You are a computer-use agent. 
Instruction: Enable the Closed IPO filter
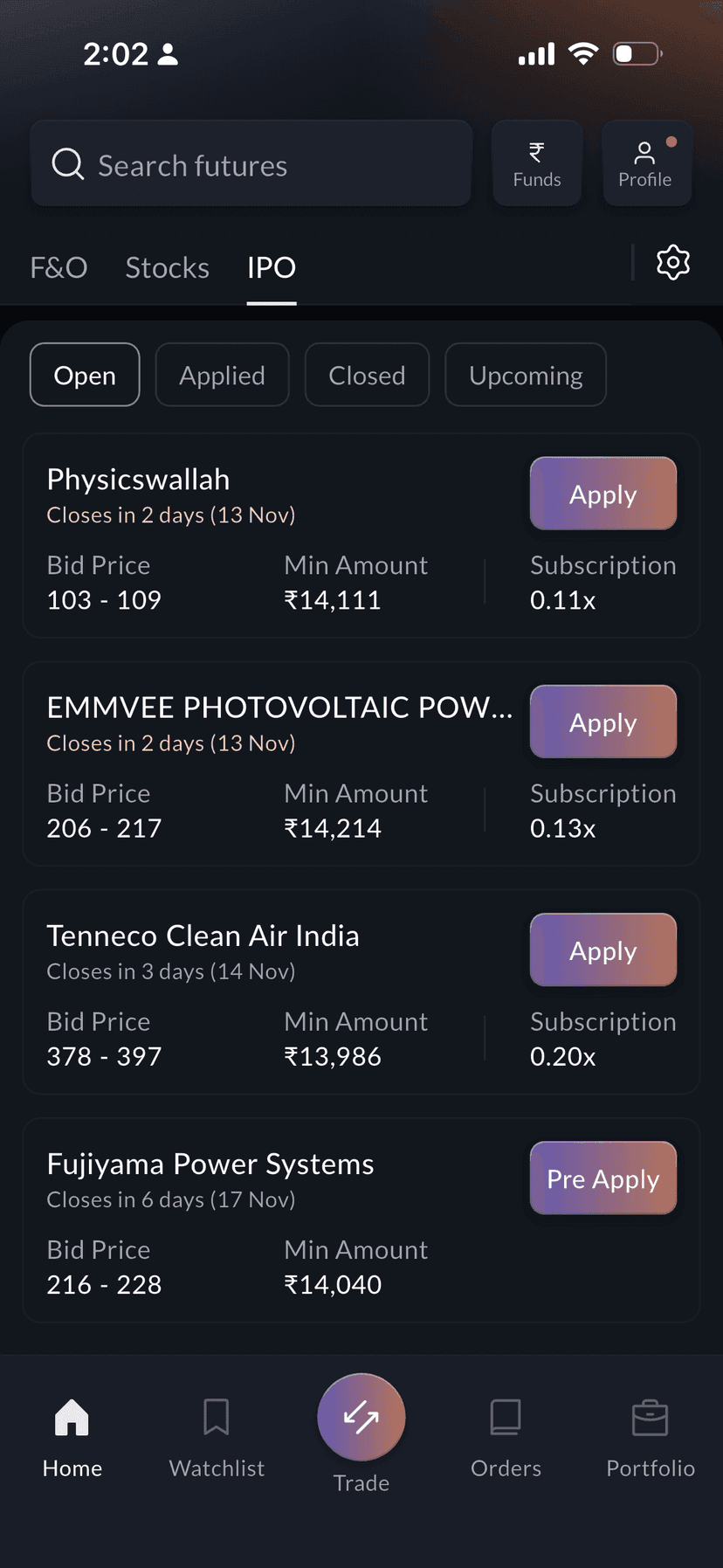tap(367, 375)
